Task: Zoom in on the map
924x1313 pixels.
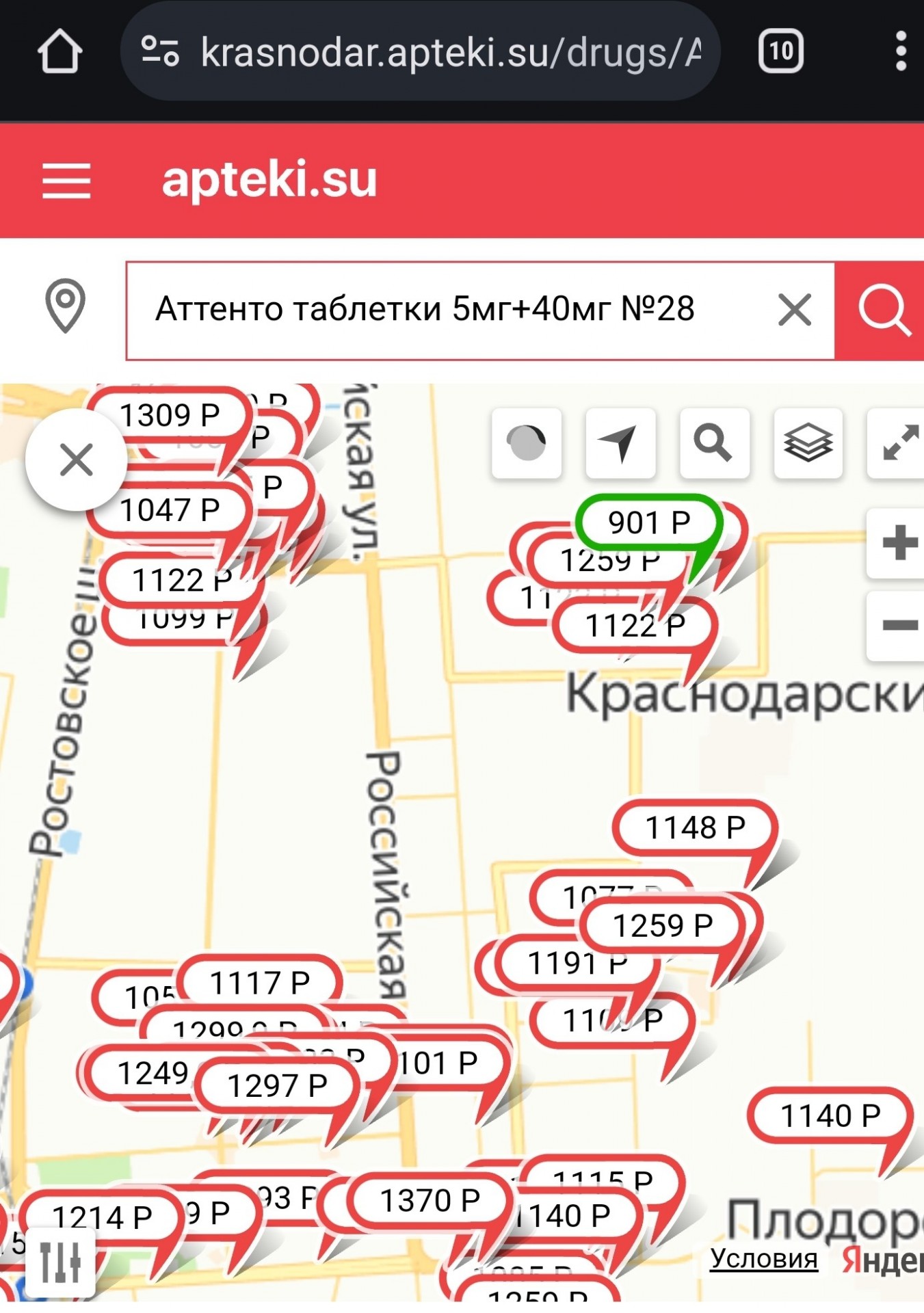Action: coord(899,544)
